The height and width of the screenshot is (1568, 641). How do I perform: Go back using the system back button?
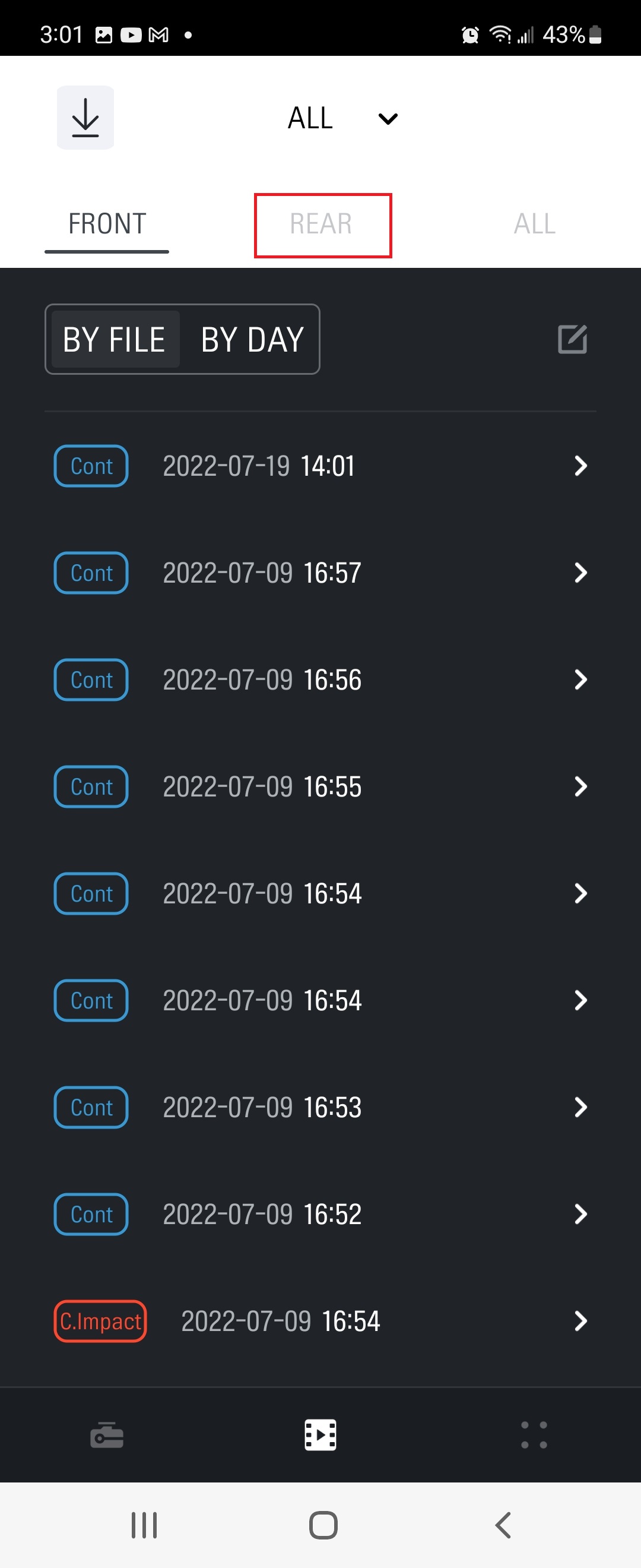tap(502, 1525)
